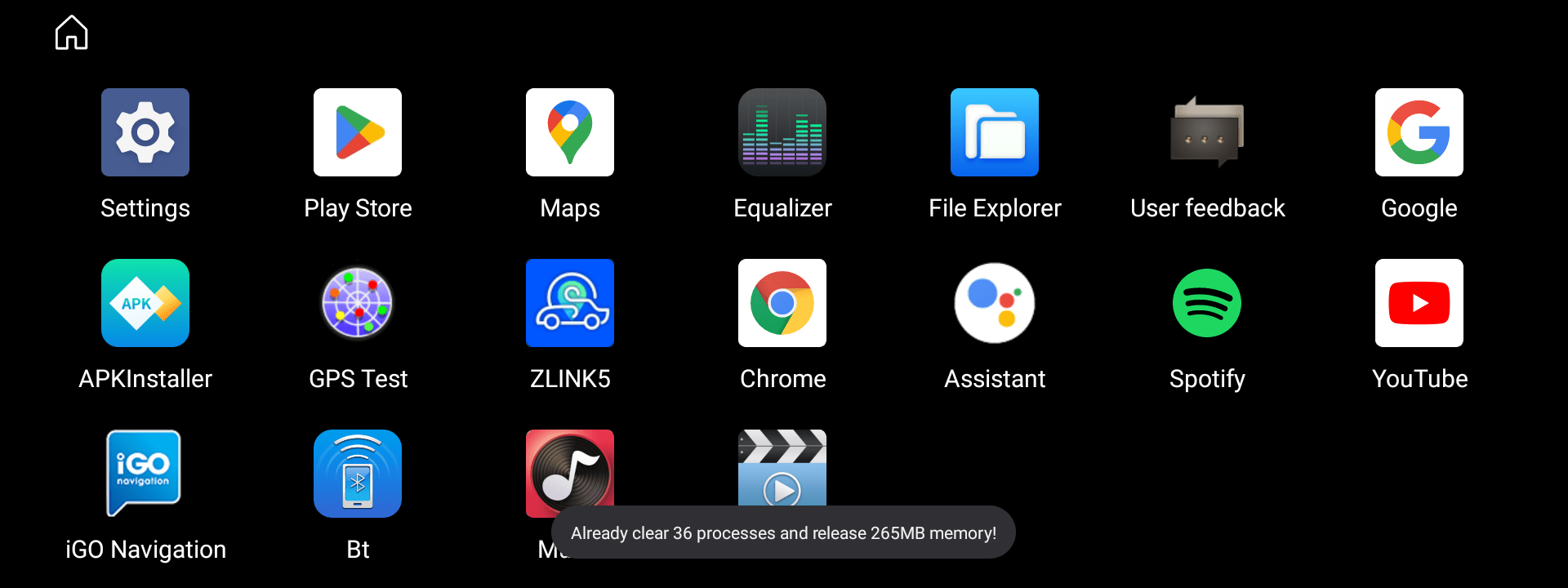
Task: Open Chrome browser
Action: coord(782,304)
